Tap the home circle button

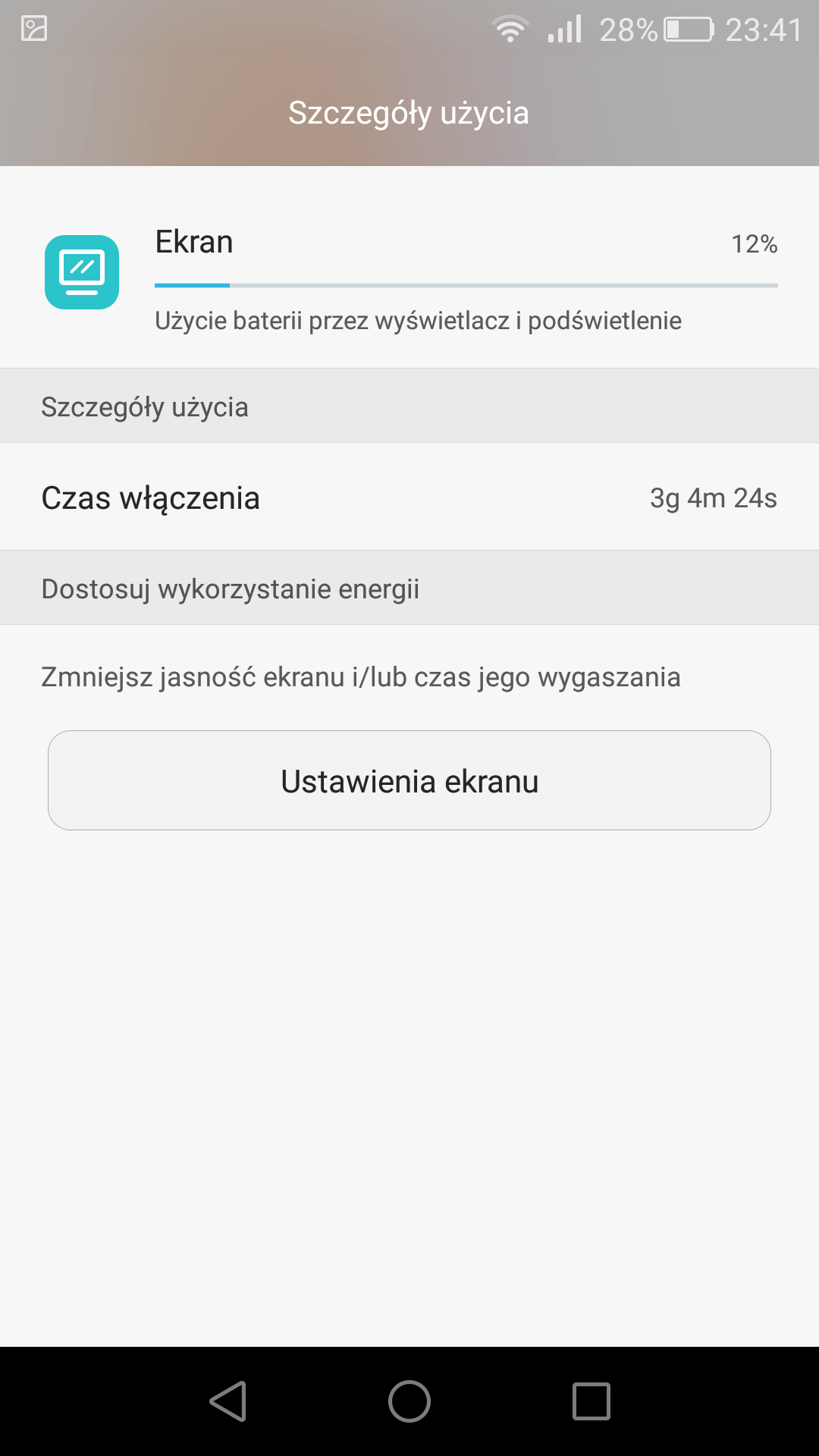click(409, 1401)
